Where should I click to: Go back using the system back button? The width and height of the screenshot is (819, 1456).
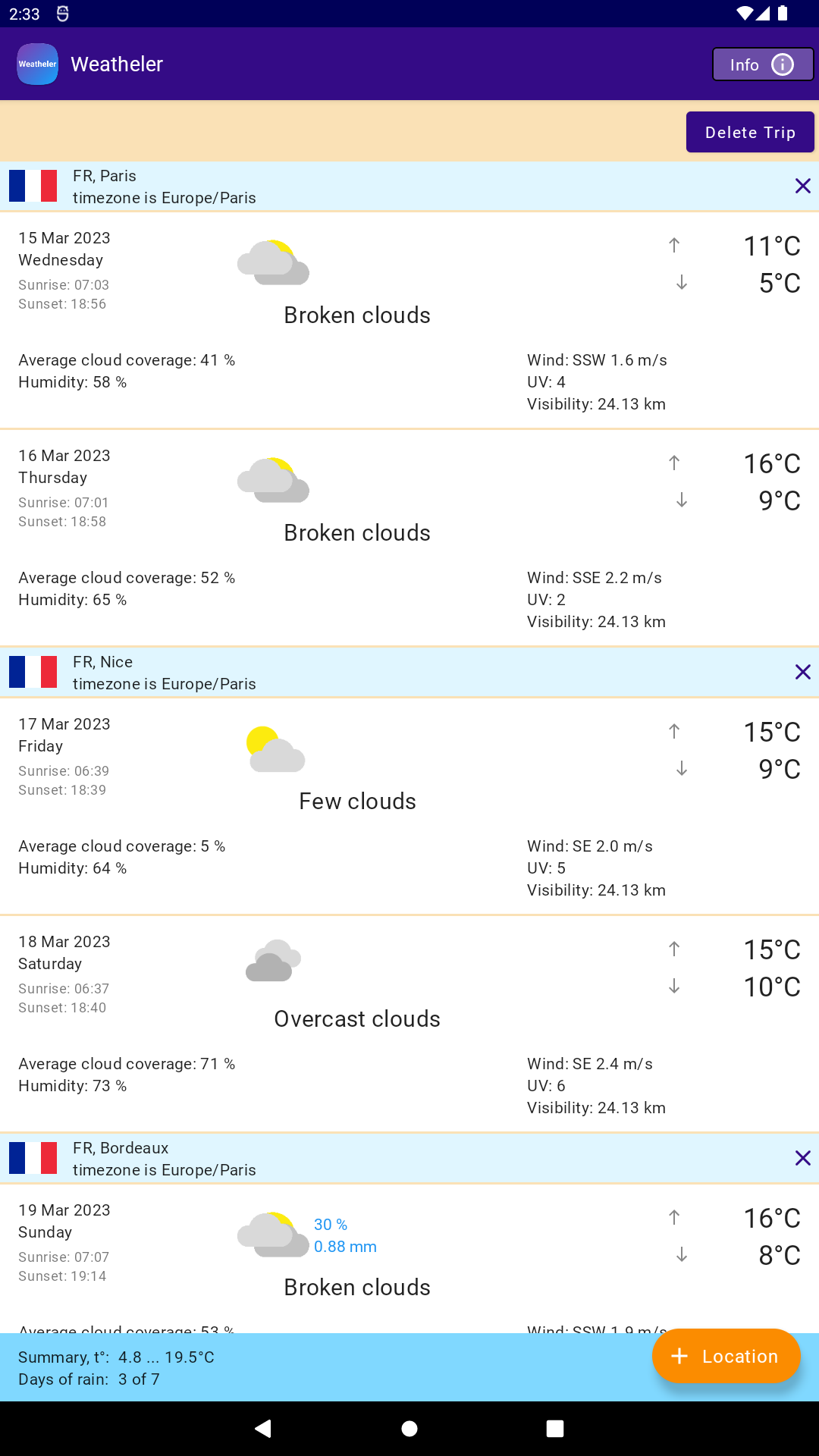pos(263,1429)
